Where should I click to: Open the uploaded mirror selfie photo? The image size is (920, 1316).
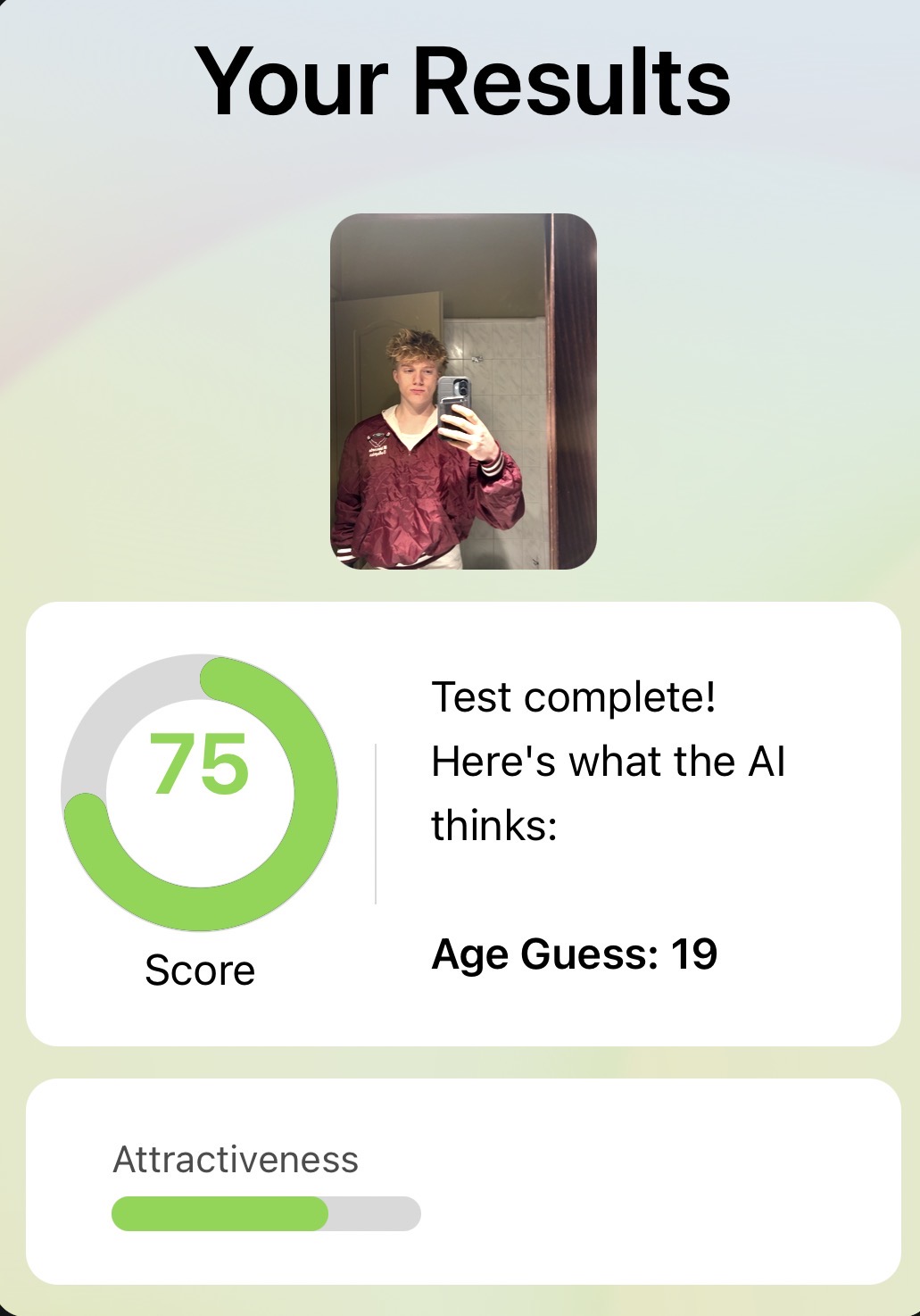click(x=463, y=391)
